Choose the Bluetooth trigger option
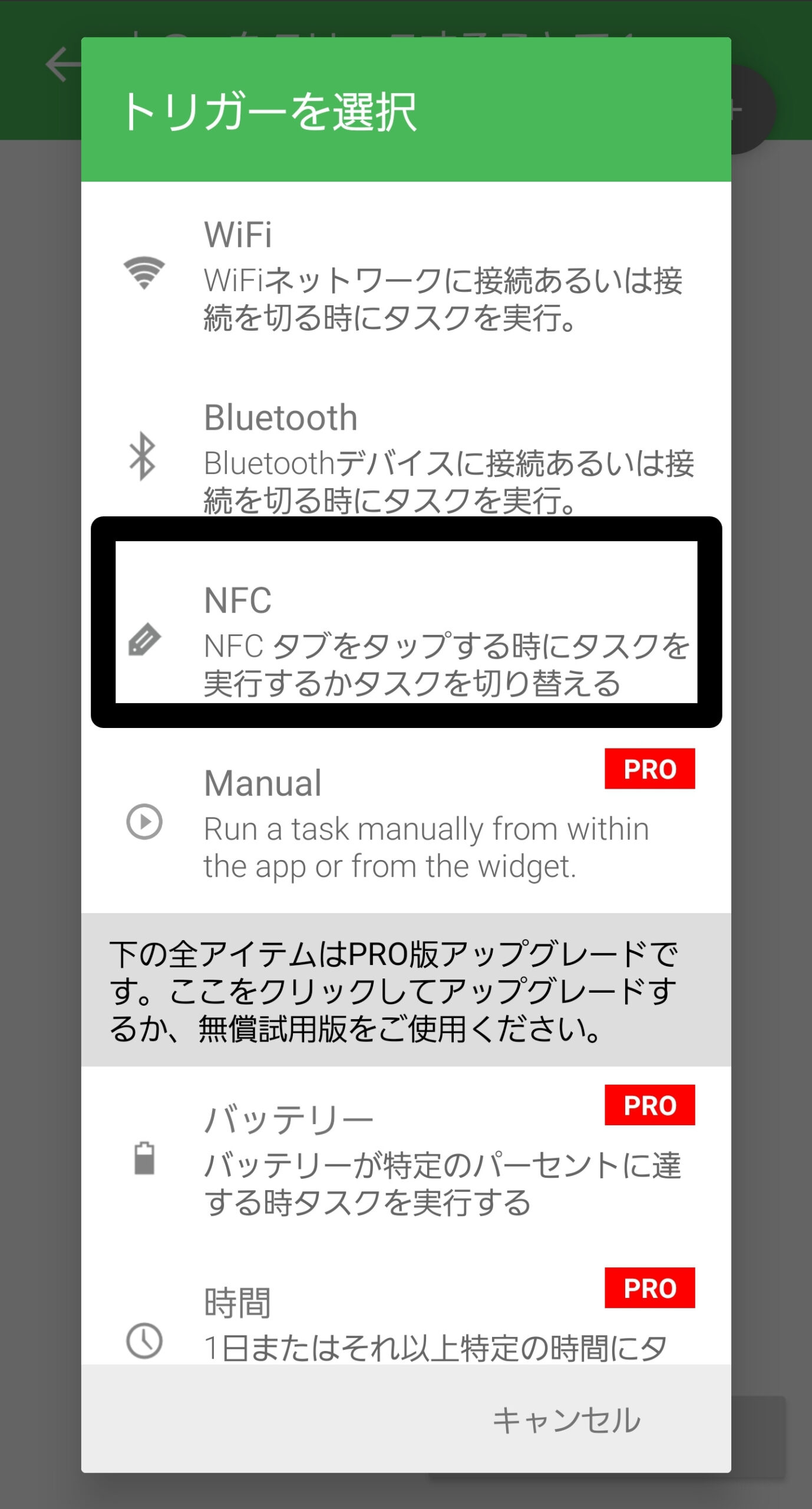 pyautogui.click(x=406, y=457)
